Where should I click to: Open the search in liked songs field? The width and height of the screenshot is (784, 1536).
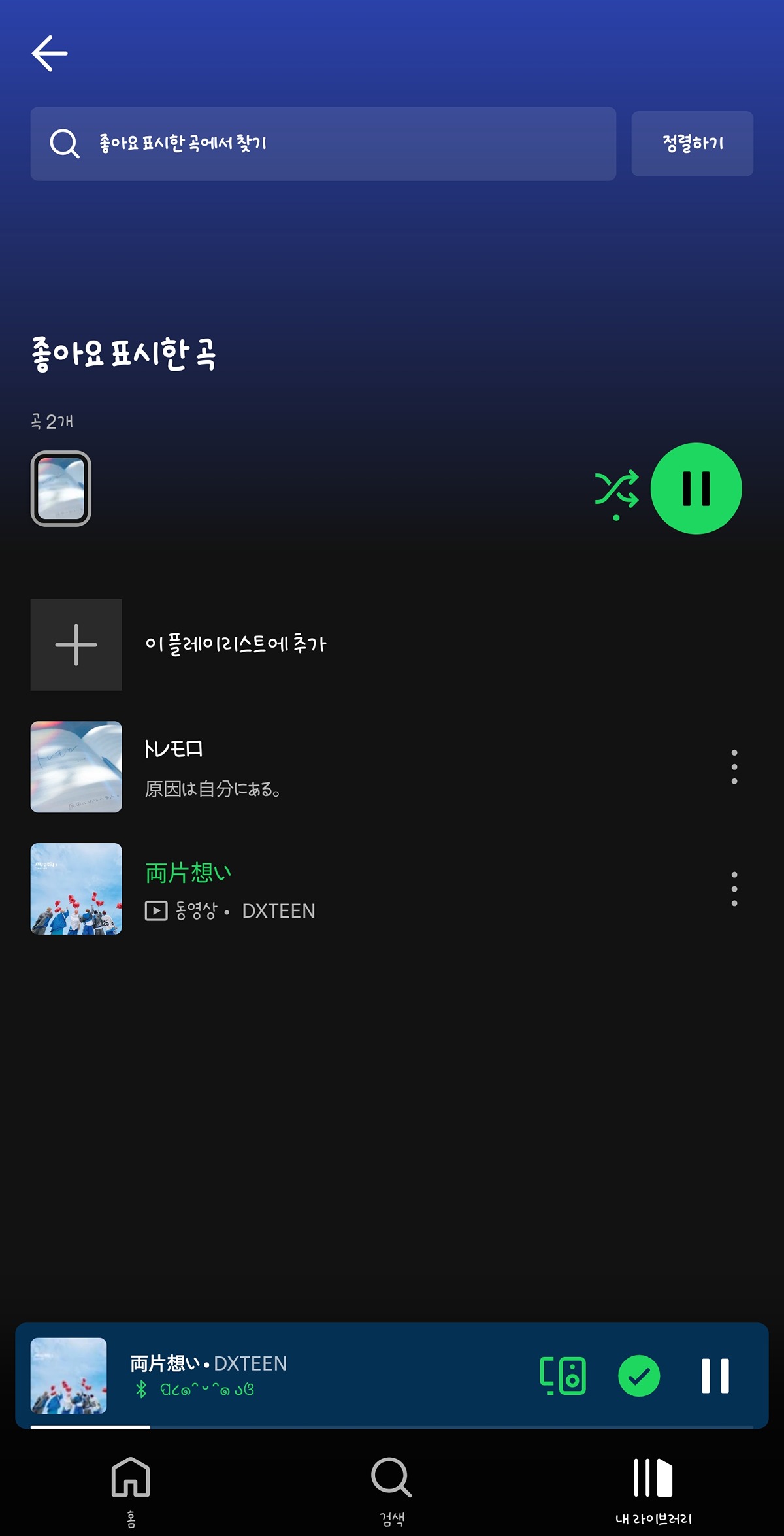(x=323, y=144)
